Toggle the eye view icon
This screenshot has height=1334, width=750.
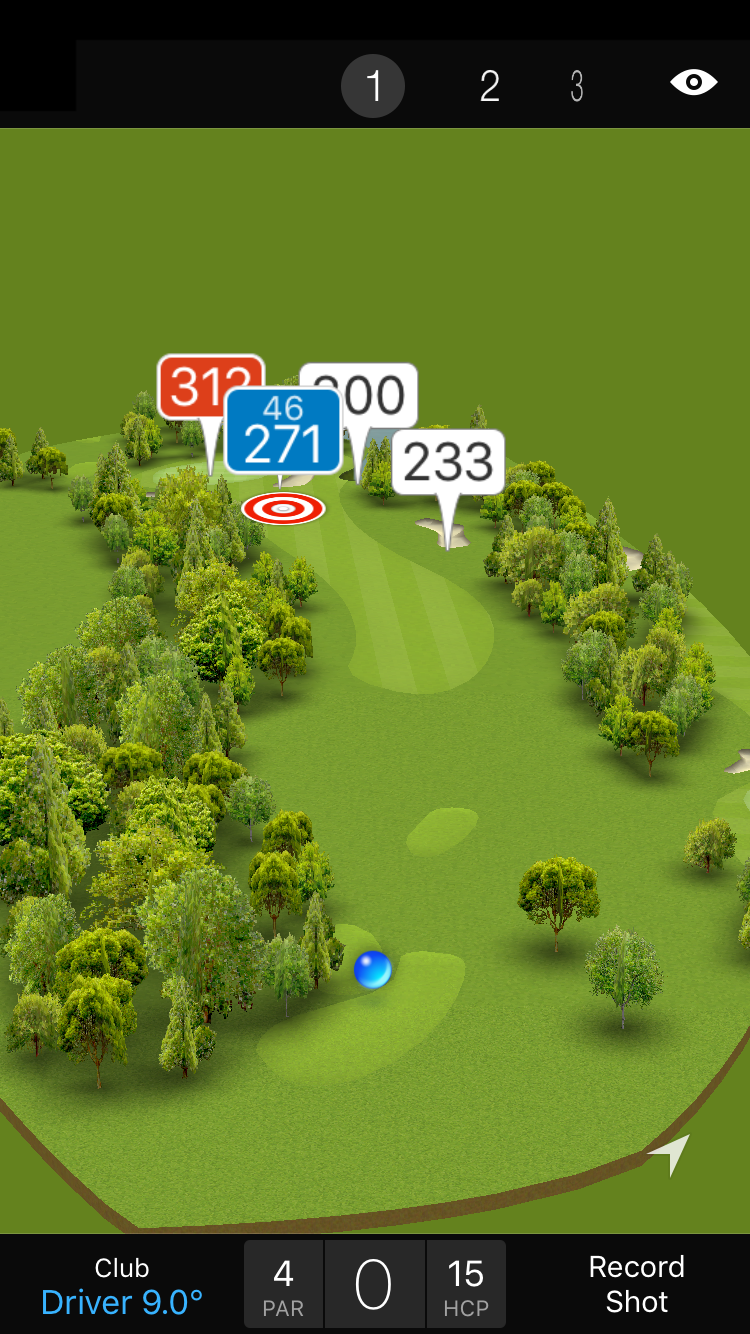[693, 82]
